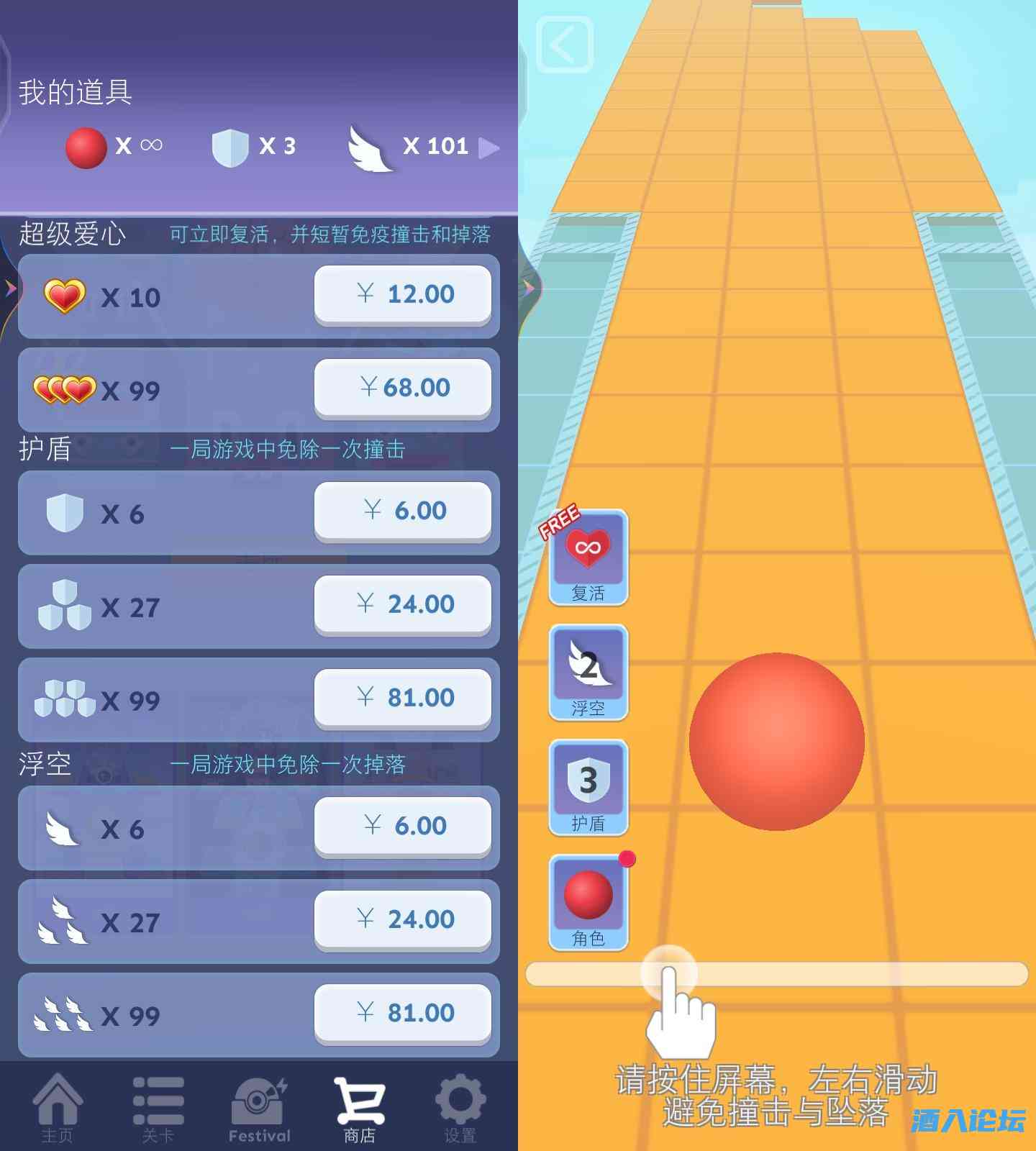Tap the back arrow in the game view
The image size is (1036, 1151).
(x=565, y=45)
